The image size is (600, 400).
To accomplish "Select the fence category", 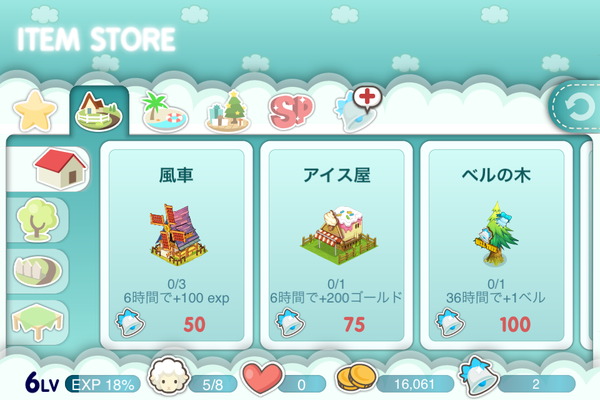I will pyautogui.click(x=38, y=270).
